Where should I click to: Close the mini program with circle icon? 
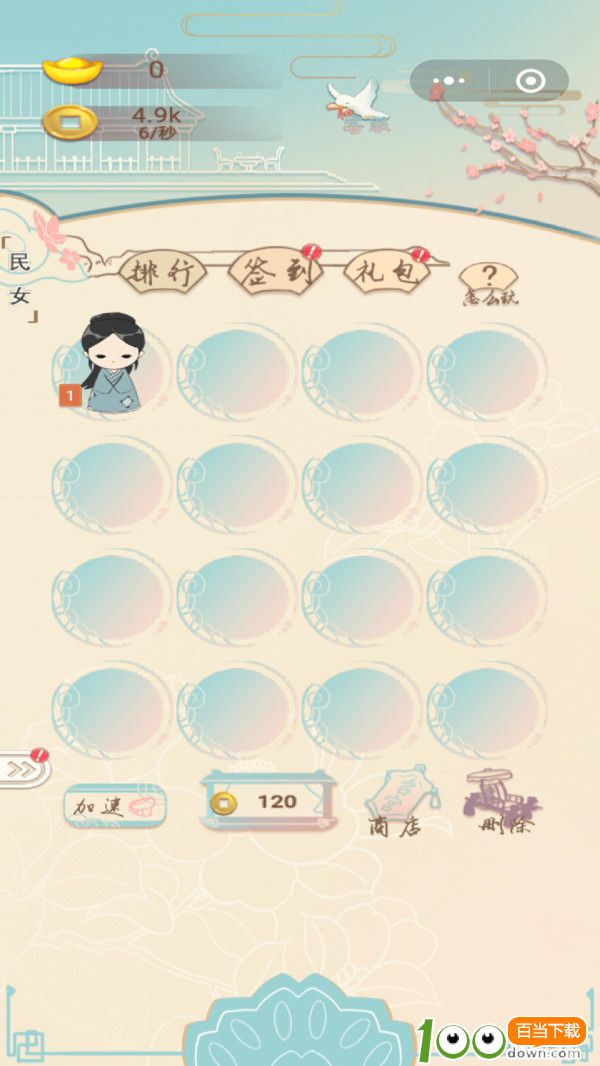click(x=530, y=81)
